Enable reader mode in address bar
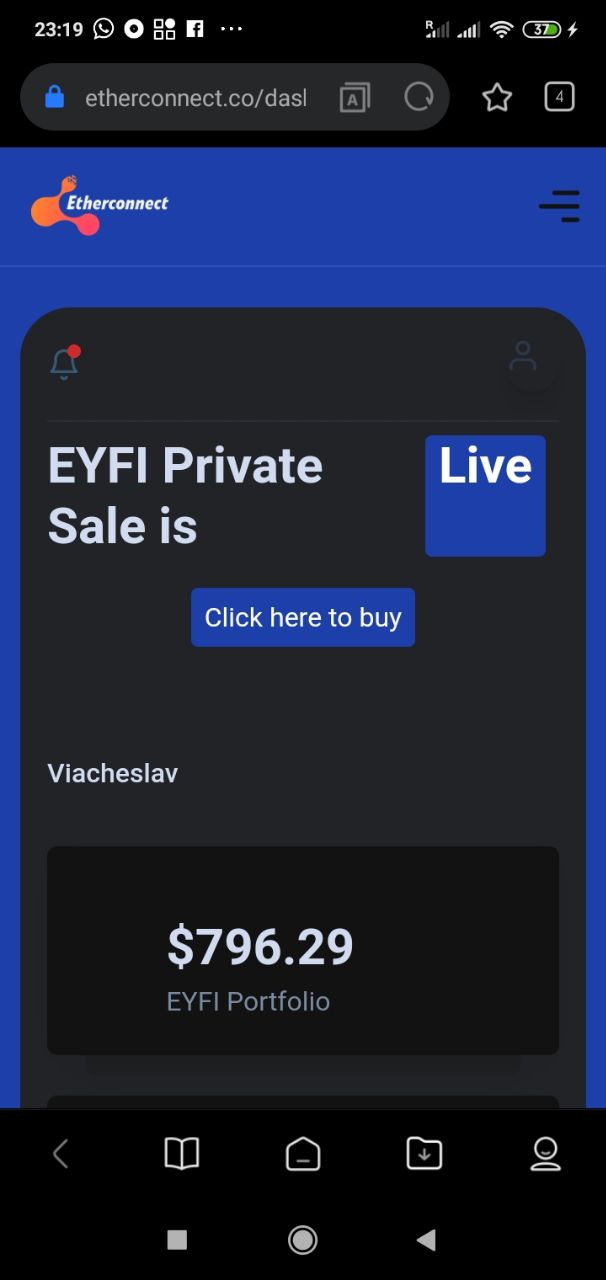606x1280 pixels. coord(354,98)
